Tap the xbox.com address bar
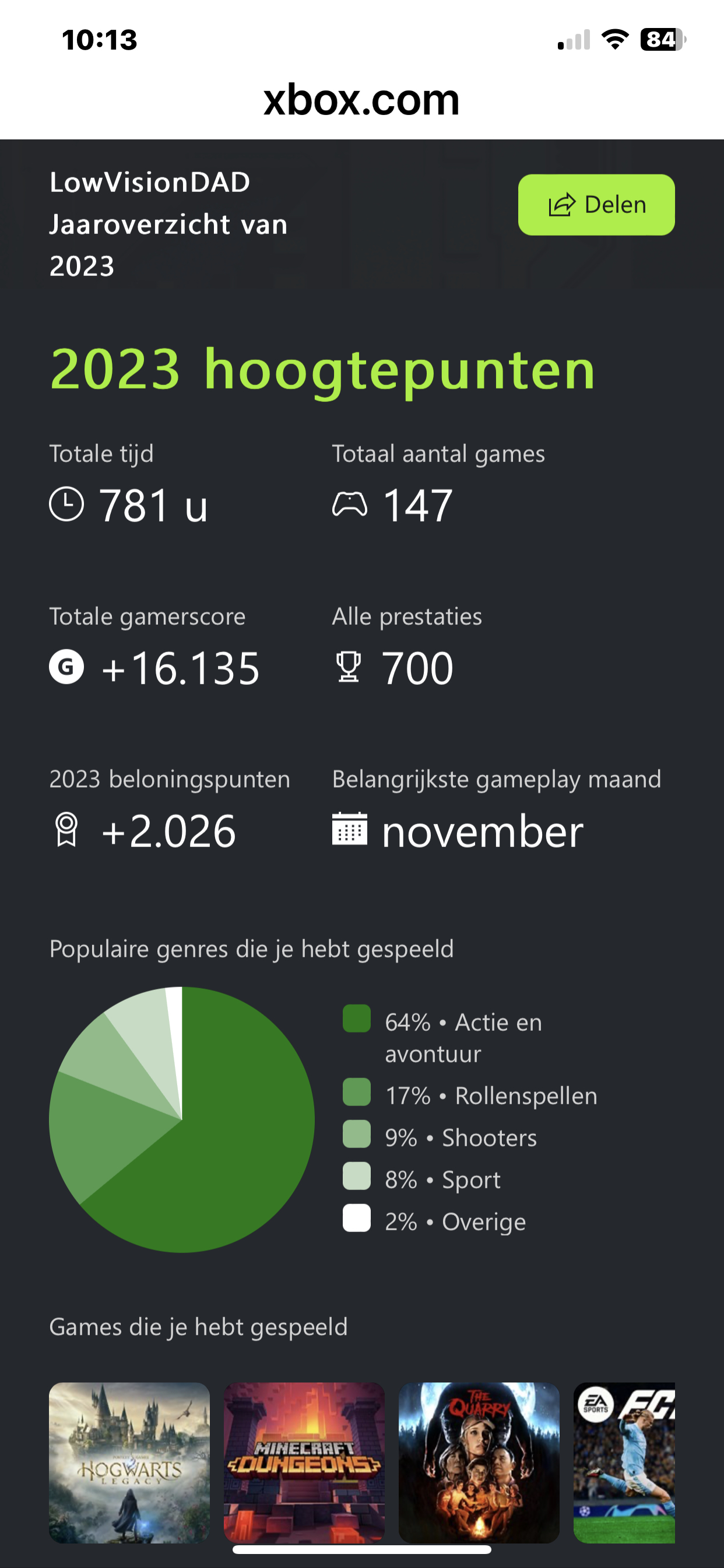The width and height of the screenshot is (724, 1568). tap(361, 99)
